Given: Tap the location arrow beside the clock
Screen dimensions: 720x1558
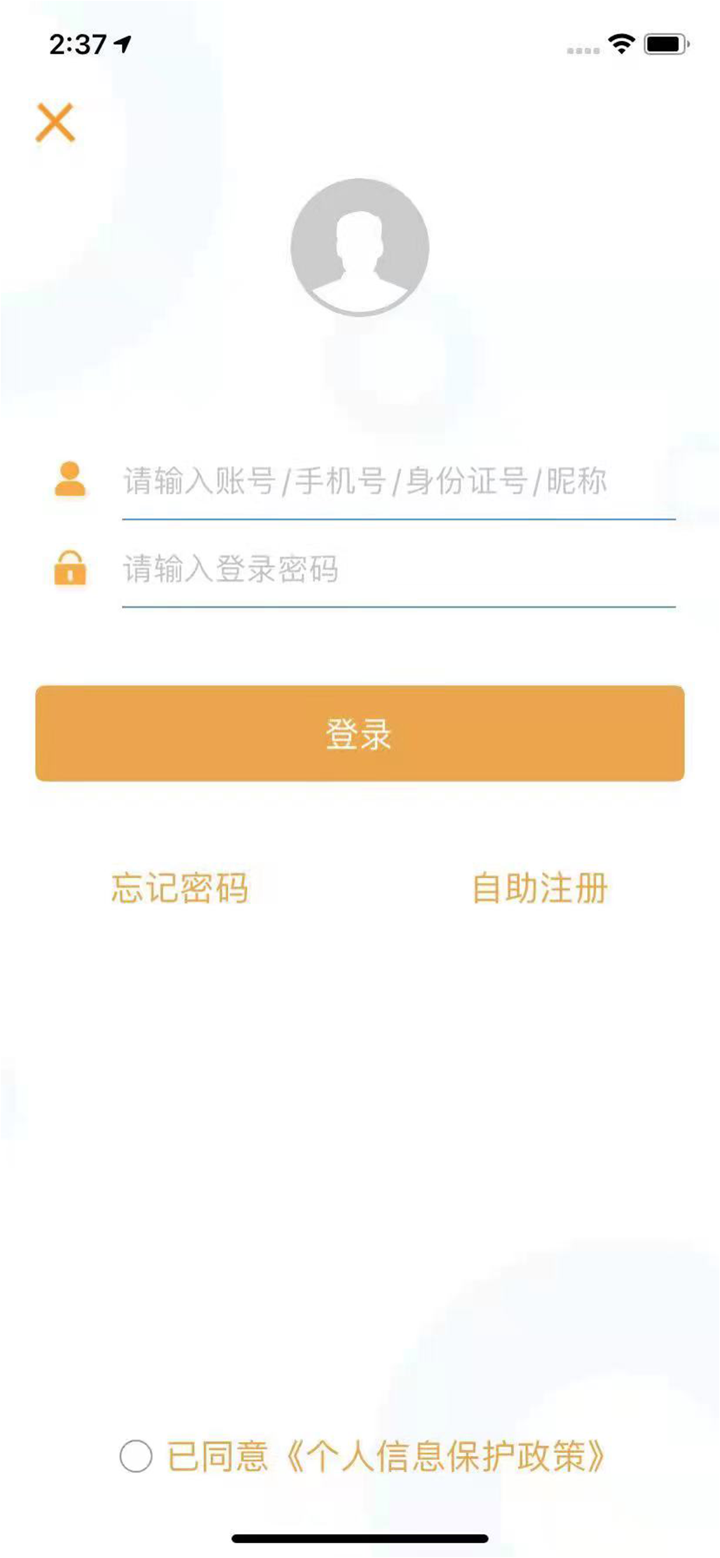Looking at the screenshot, I should pyautogui.click(x=122, y=42).
